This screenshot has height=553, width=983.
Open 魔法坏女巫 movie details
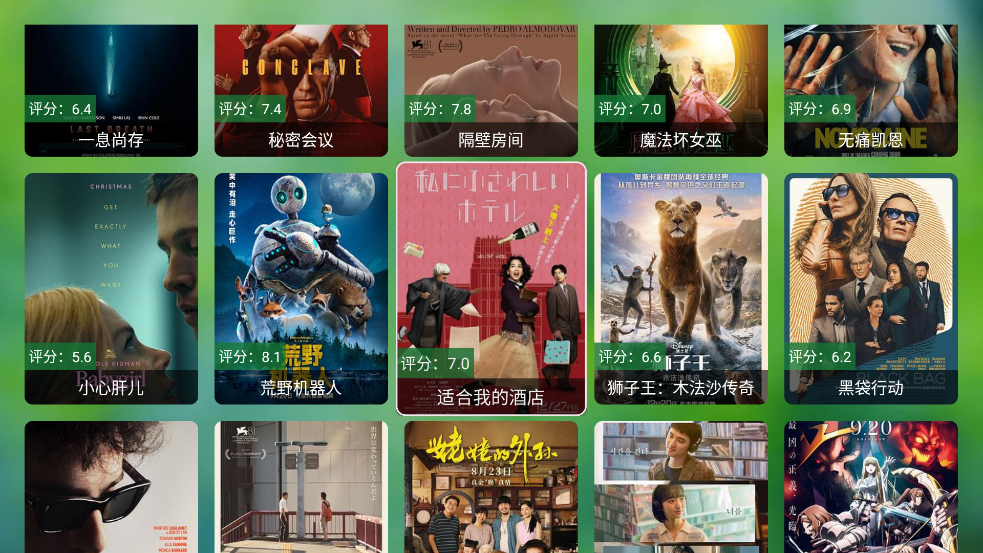tap(681, 90)
